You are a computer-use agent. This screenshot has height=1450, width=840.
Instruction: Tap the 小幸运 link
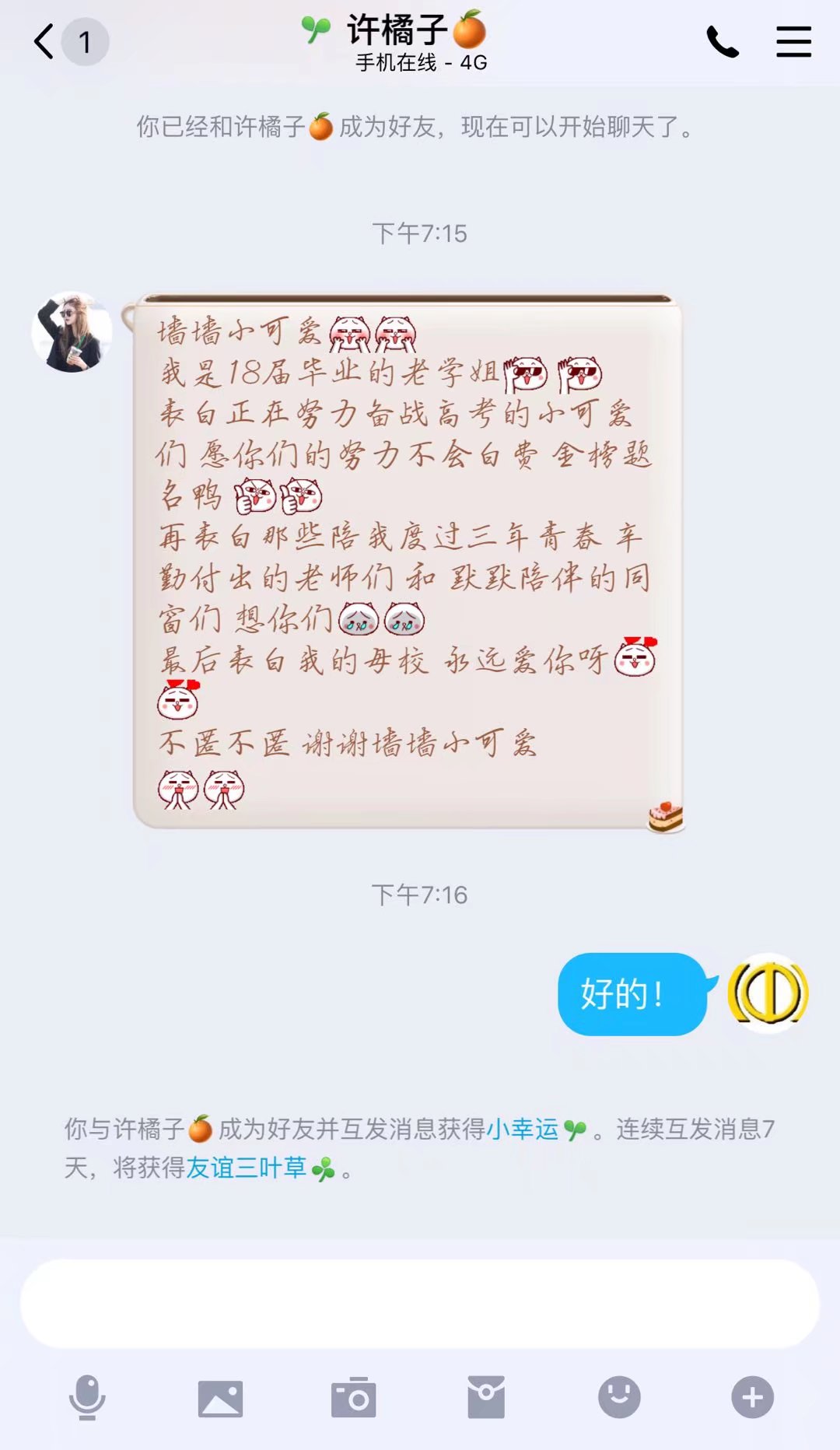point(523,1129)
